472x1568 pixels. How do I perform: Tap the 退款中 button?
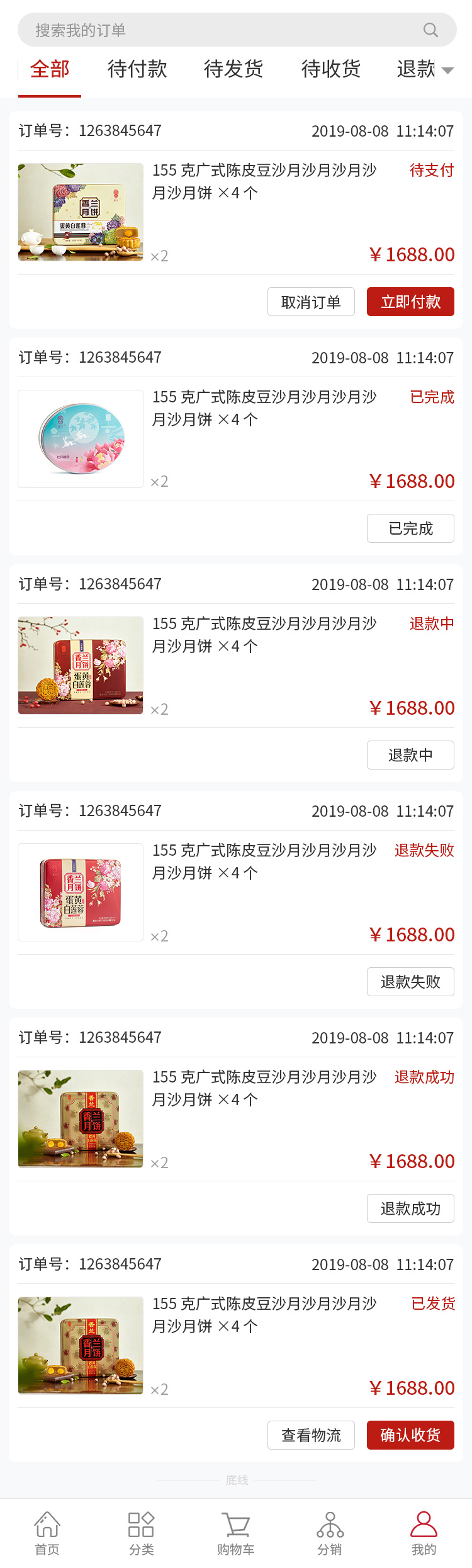[410, 756]
